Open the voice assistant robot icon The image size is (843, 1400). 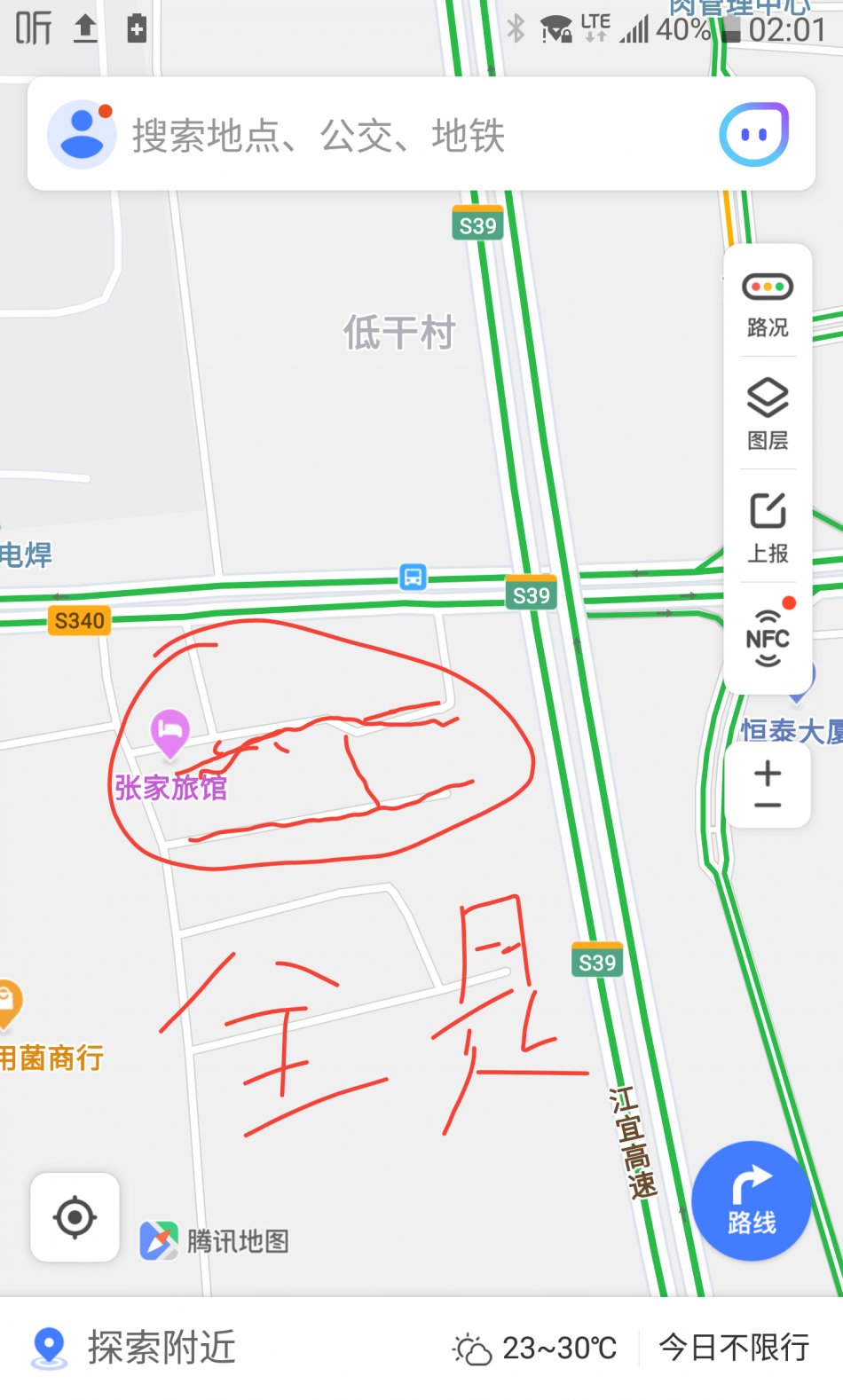point(753,135)
